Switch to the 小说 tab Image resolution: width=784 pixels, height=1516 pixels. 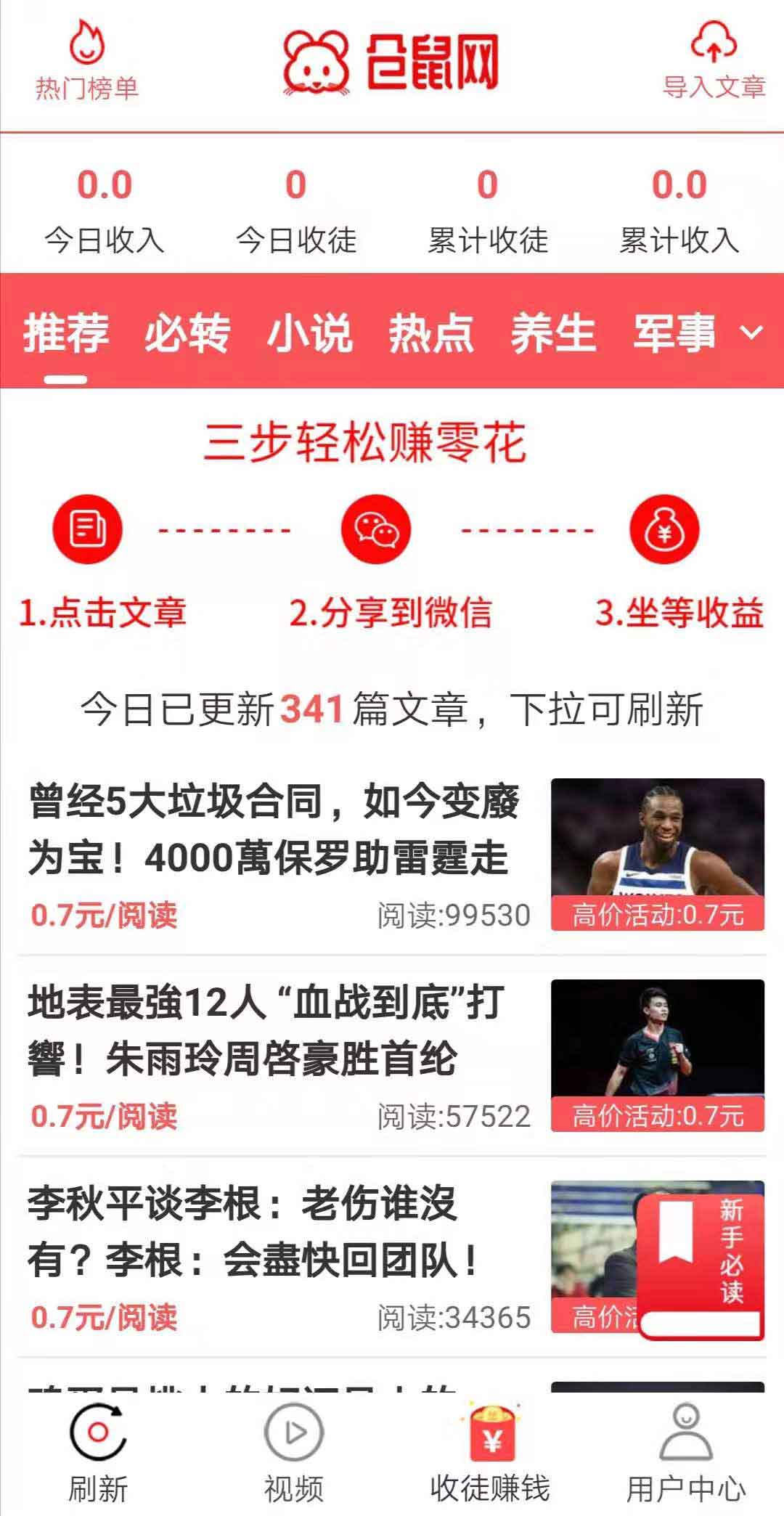[x=310, y=334]
